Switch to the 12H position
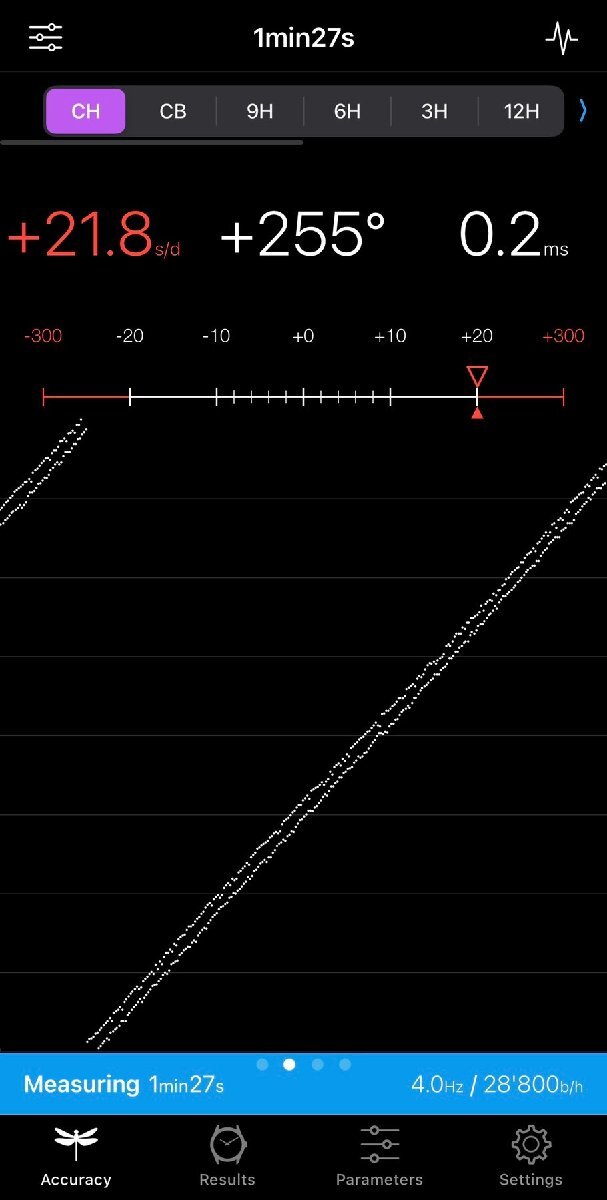This screenshot has width=607, height=1200. point(521,111)
